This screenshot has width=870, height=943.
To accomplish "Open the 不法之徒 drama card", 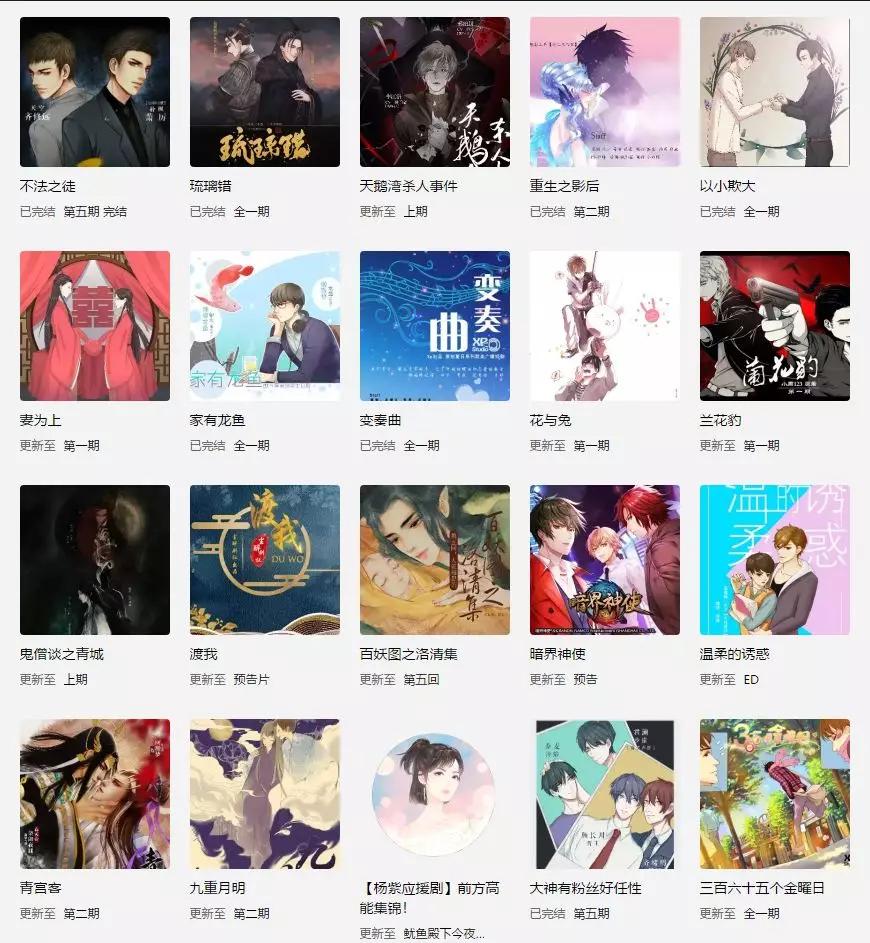I will point(95,92).
